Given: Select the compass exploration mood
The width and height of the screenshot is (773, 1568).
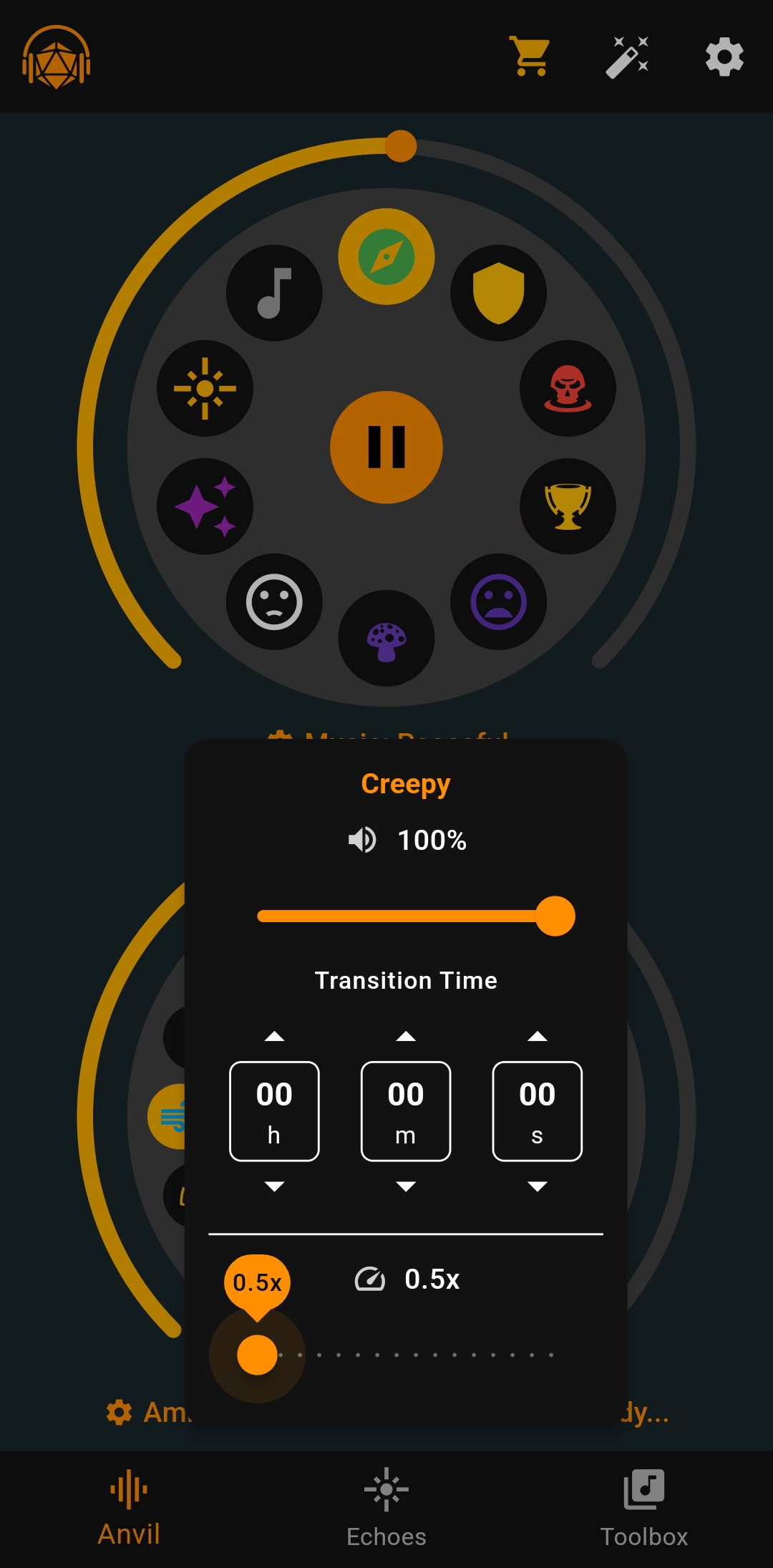Looking at the screenshot, I should tap(386, 256).
